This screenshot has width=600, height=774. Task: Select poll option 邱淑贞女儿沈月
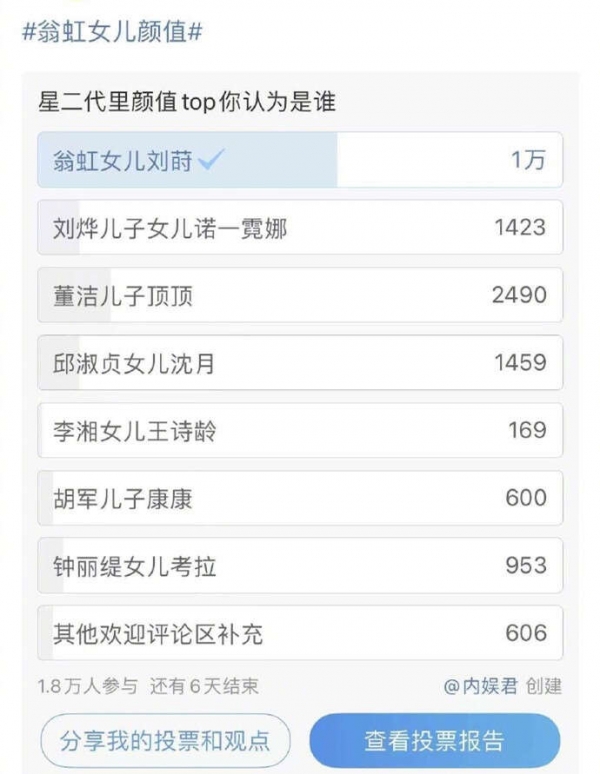pos(300,363)
